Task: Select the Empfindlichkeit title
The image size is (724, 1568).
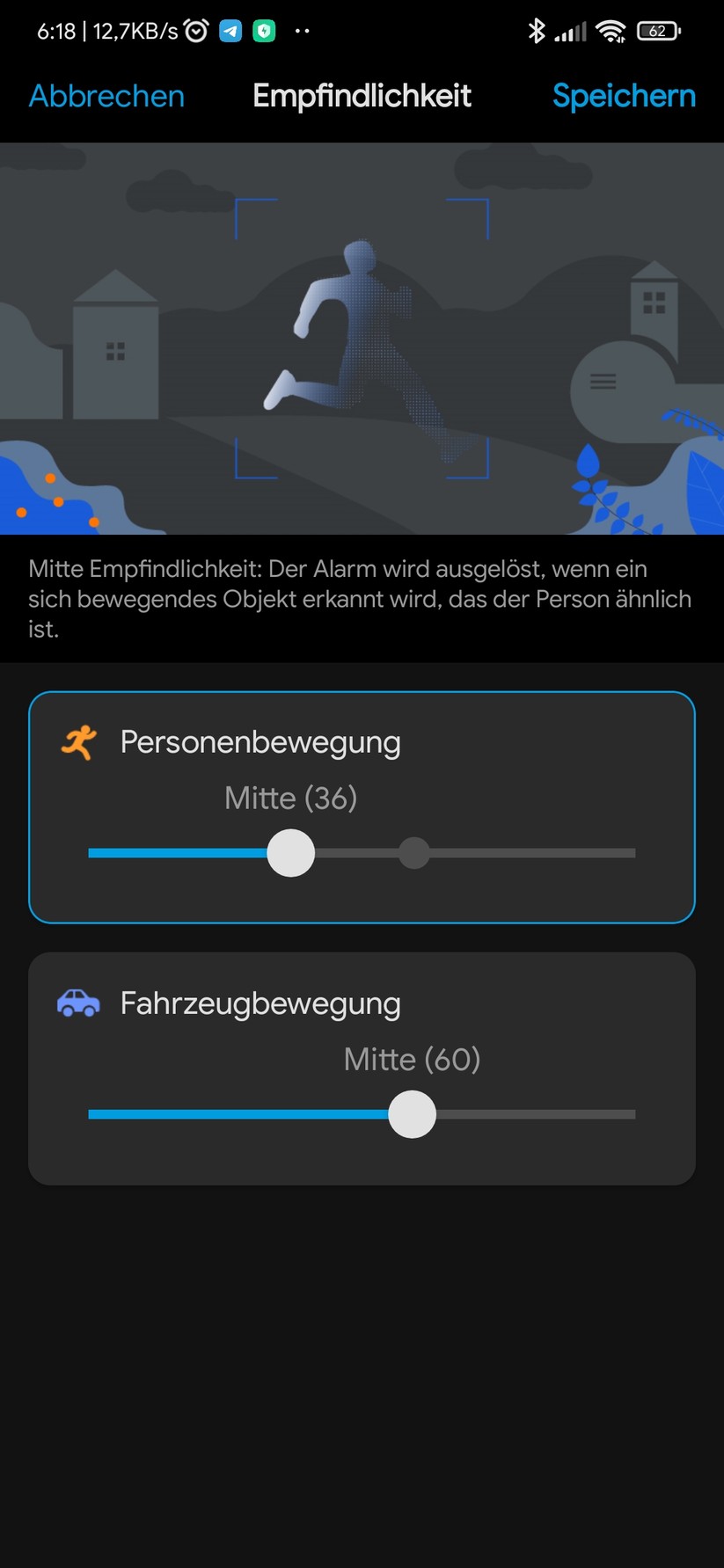Action: point(362,95)
